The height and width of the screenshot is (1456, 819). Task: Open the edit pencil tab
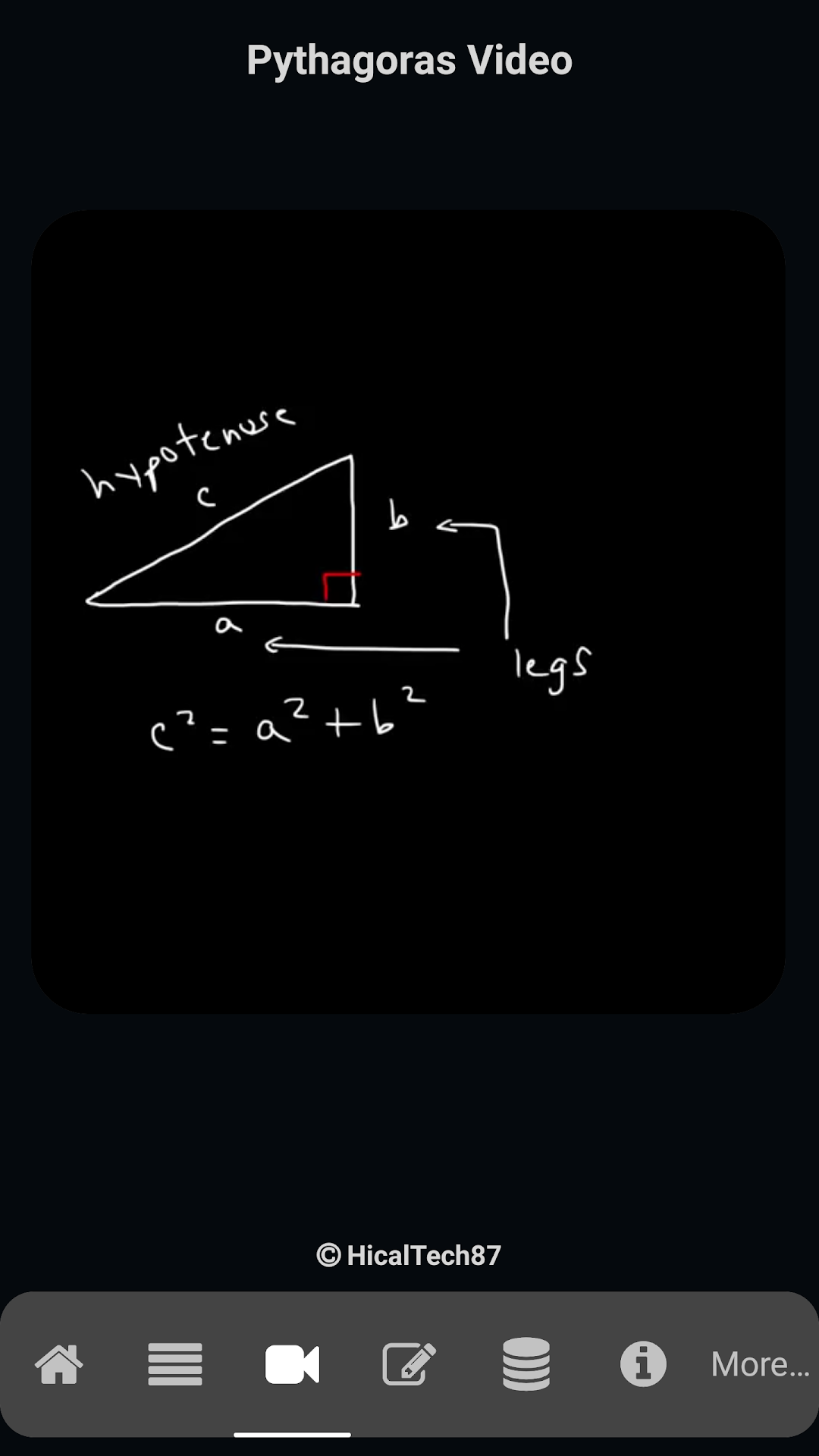(409, 1364)
